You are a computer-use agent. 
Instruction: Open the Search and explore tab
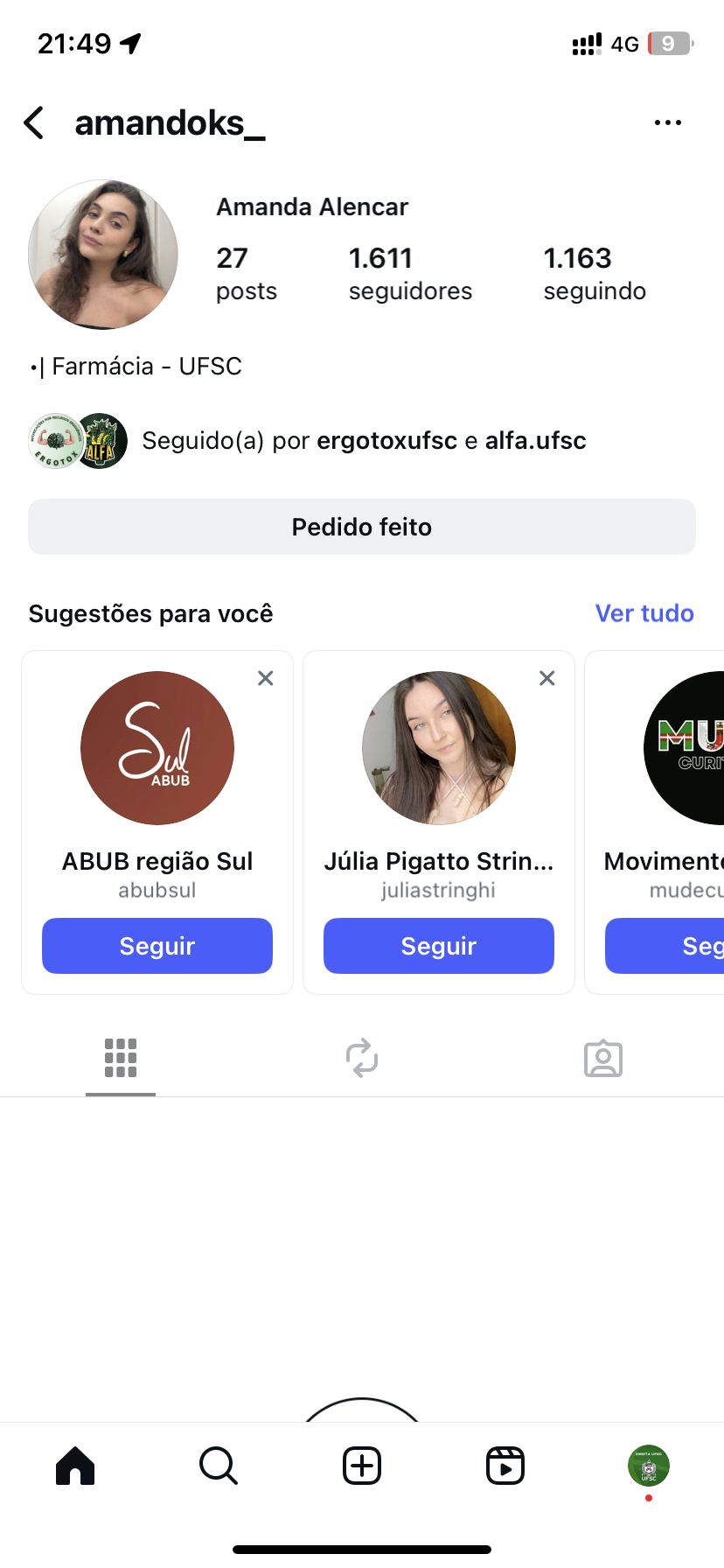[x=219, y=1466]
